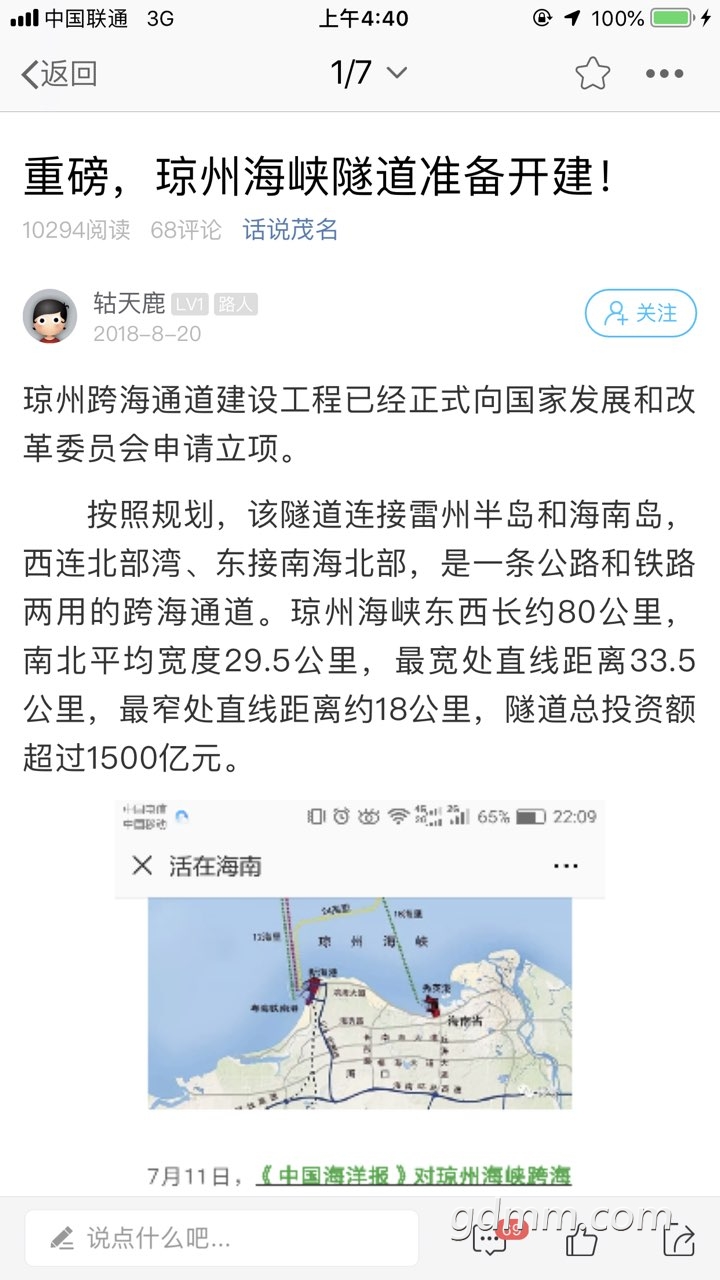Image resolution: width=720 pixels, height=1280 pixels.
Task: Tap the 说点什么吧 comment field
Action: pos(222,1239)
